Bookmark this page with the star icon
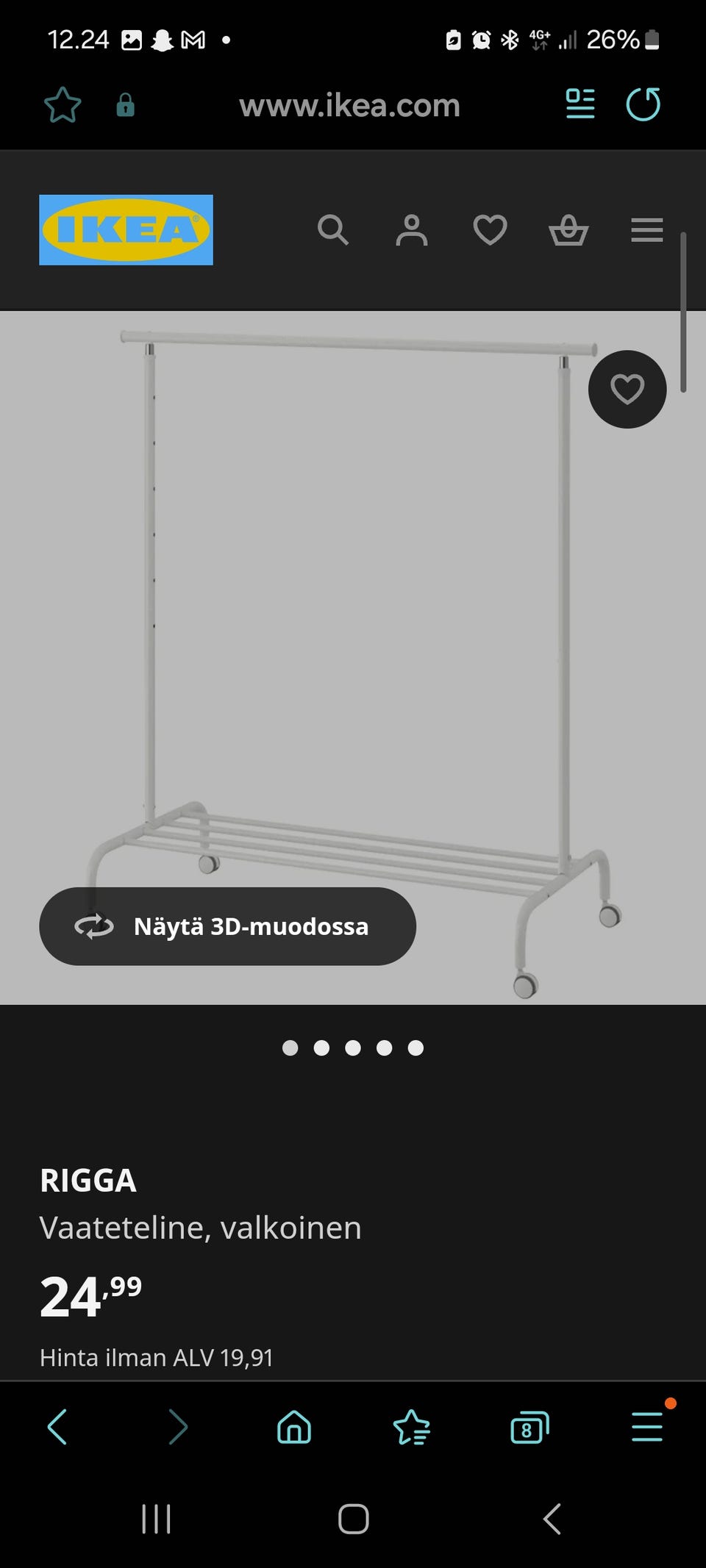The width and height of the screenshot is (706, 1568). click(x=63, y=105)
